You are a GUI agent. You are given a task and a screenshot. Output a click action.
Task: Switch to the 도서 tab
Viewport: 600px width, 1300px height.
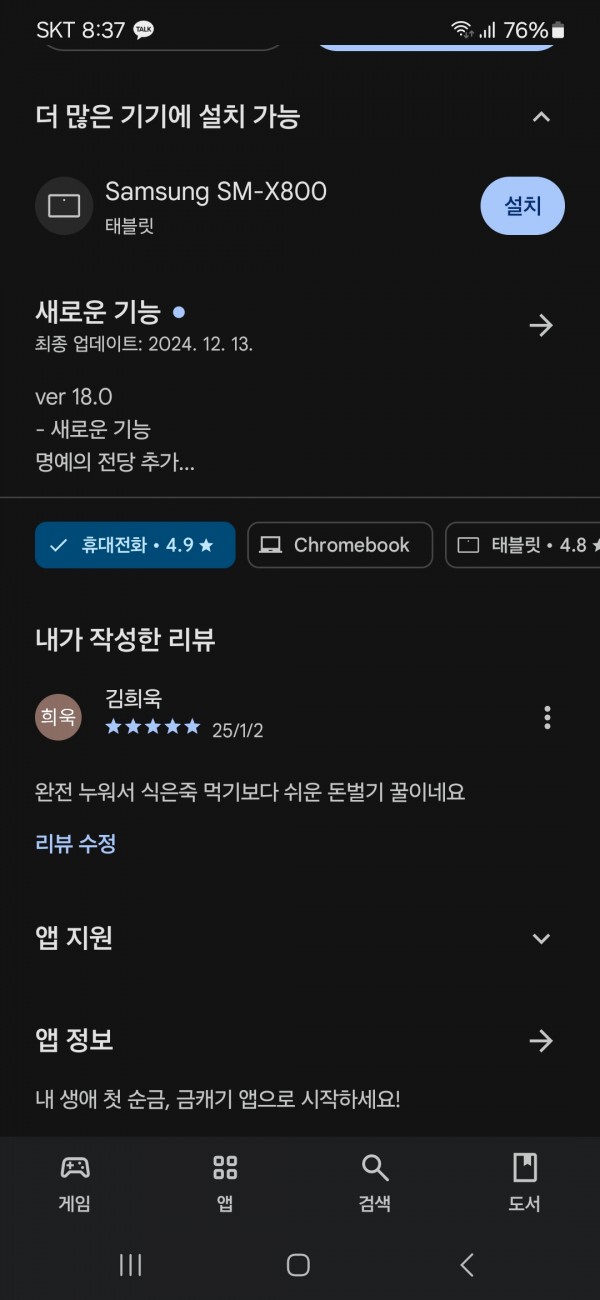pyautogui.click(x=525, y=1182)
